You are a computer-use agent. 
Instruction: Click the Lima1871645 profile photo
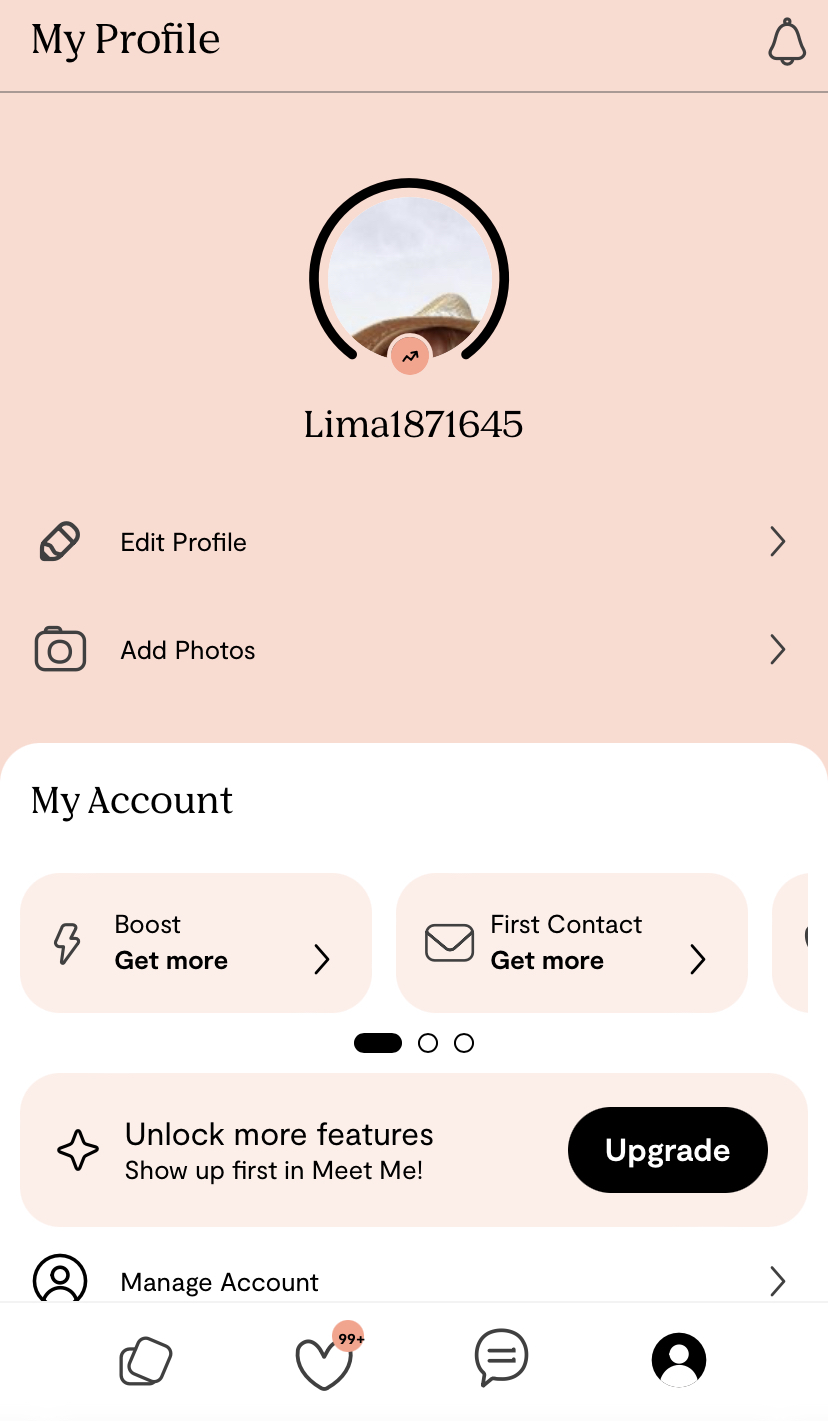409,276
